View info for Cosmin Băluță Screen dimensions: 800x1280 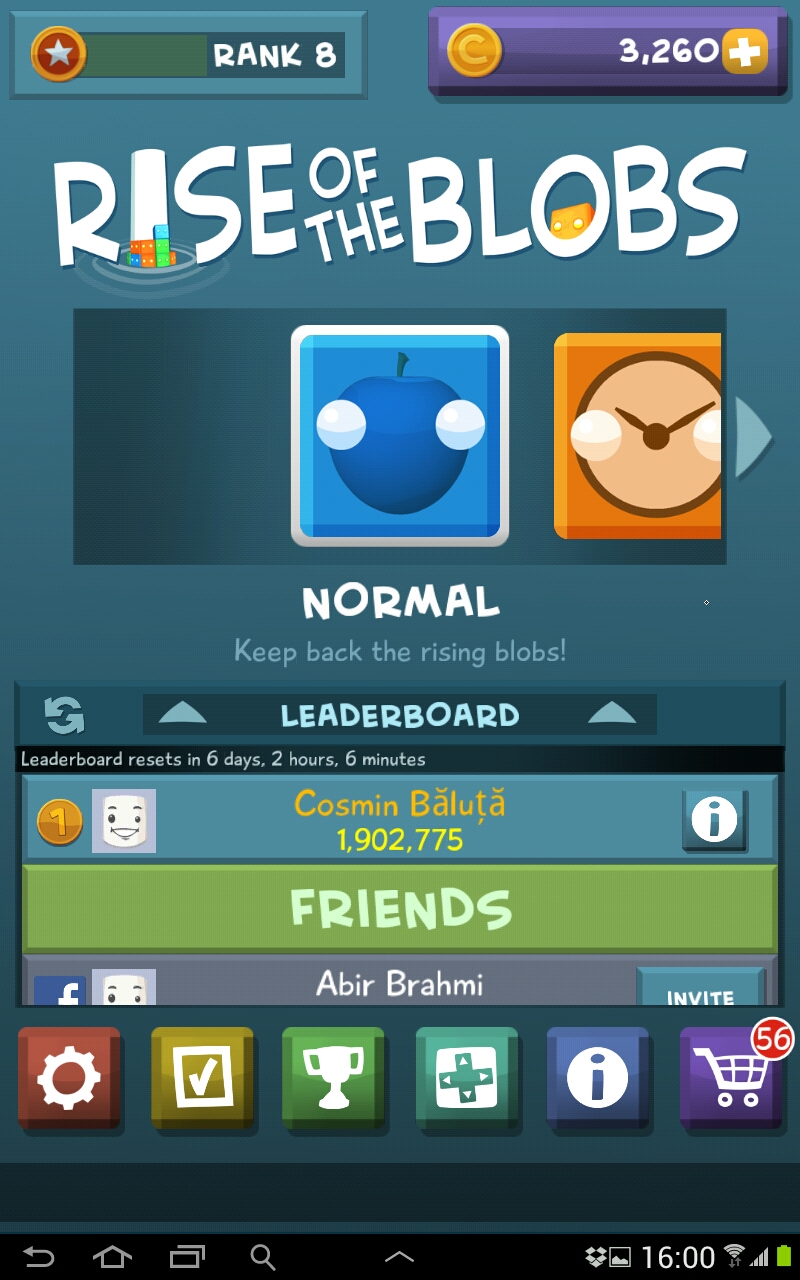click(x=714, y=820)
